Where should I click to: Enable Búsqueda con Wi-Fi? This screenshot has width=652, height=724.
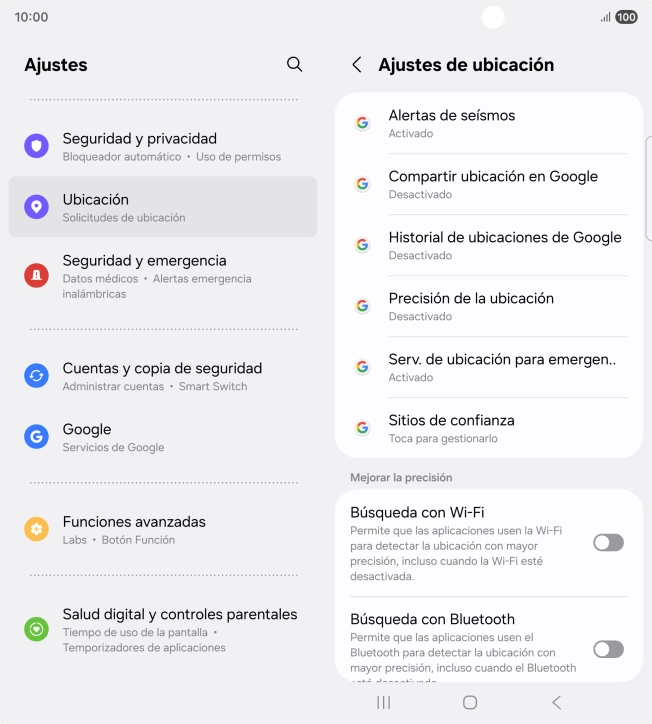pyautogui.click(x=608, y=542)
